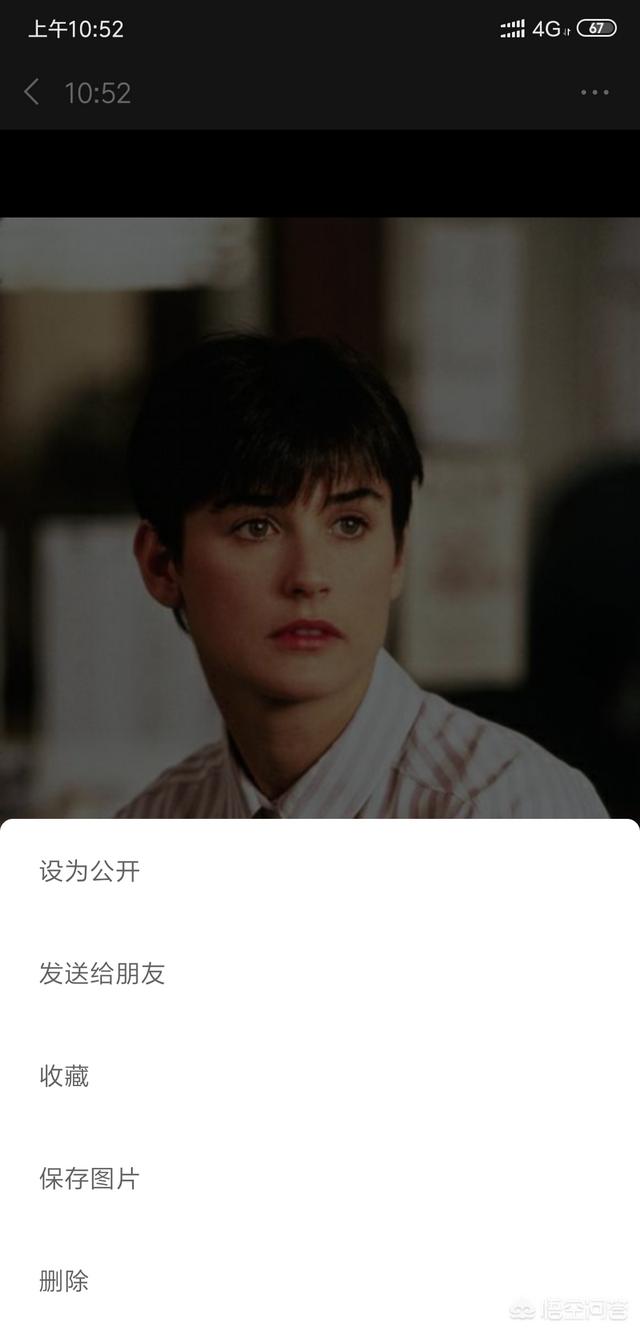Delete the photo via 删除
The height and width of the screenshot is (1332, 640).
pos(64,1281)
